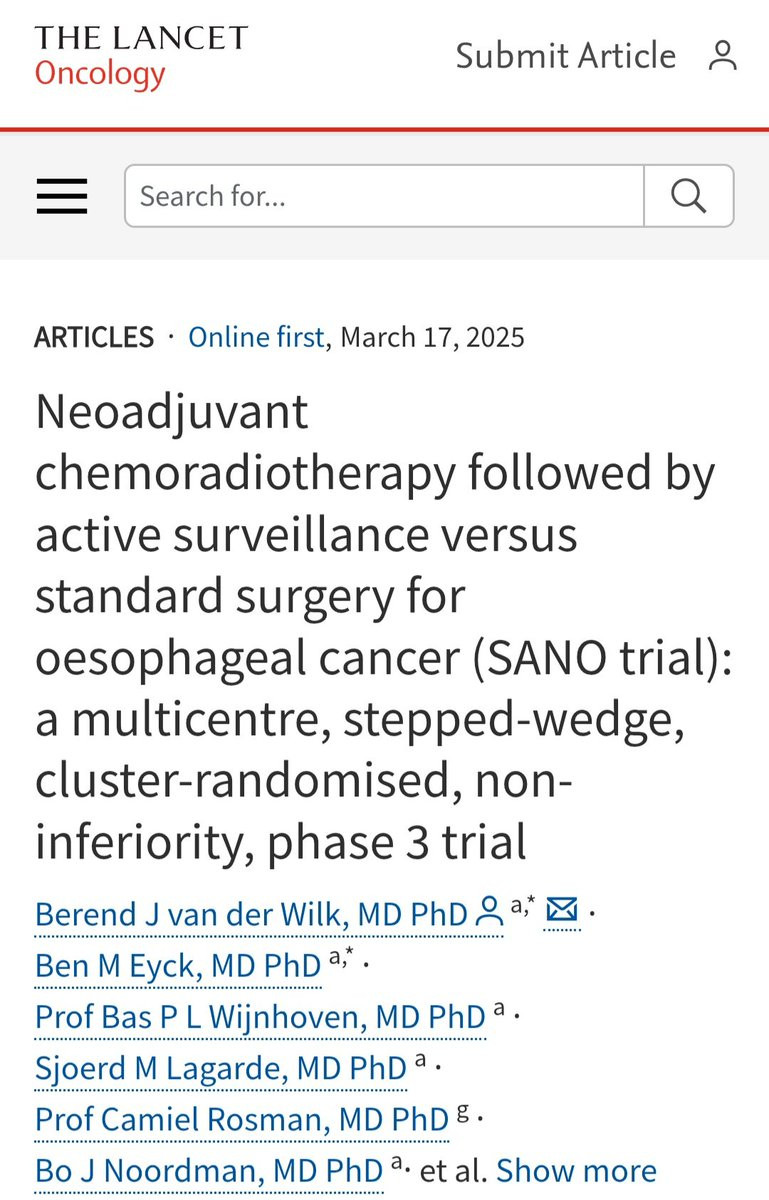Screen dimensions: 769x1200
Task: Open the hamburger navigation menu
Action: click(x=62, y=196)
